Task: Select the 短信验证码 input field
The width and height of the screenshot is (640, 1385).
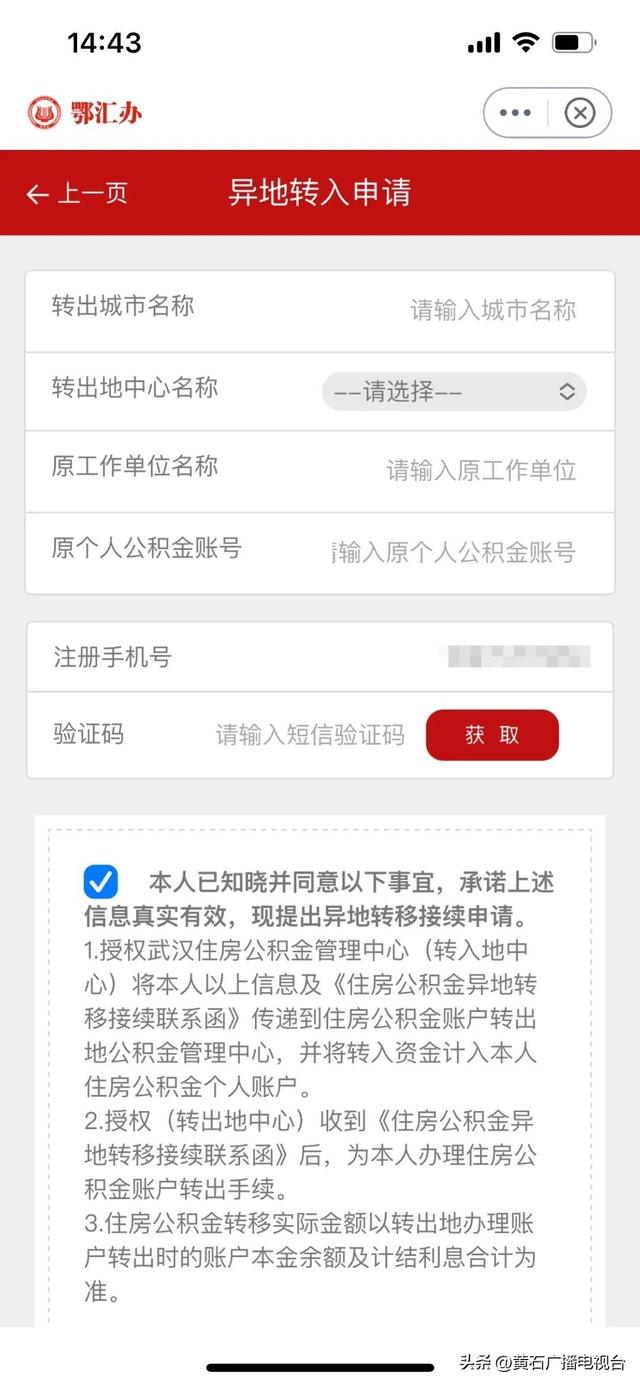Action: point(310,735)
